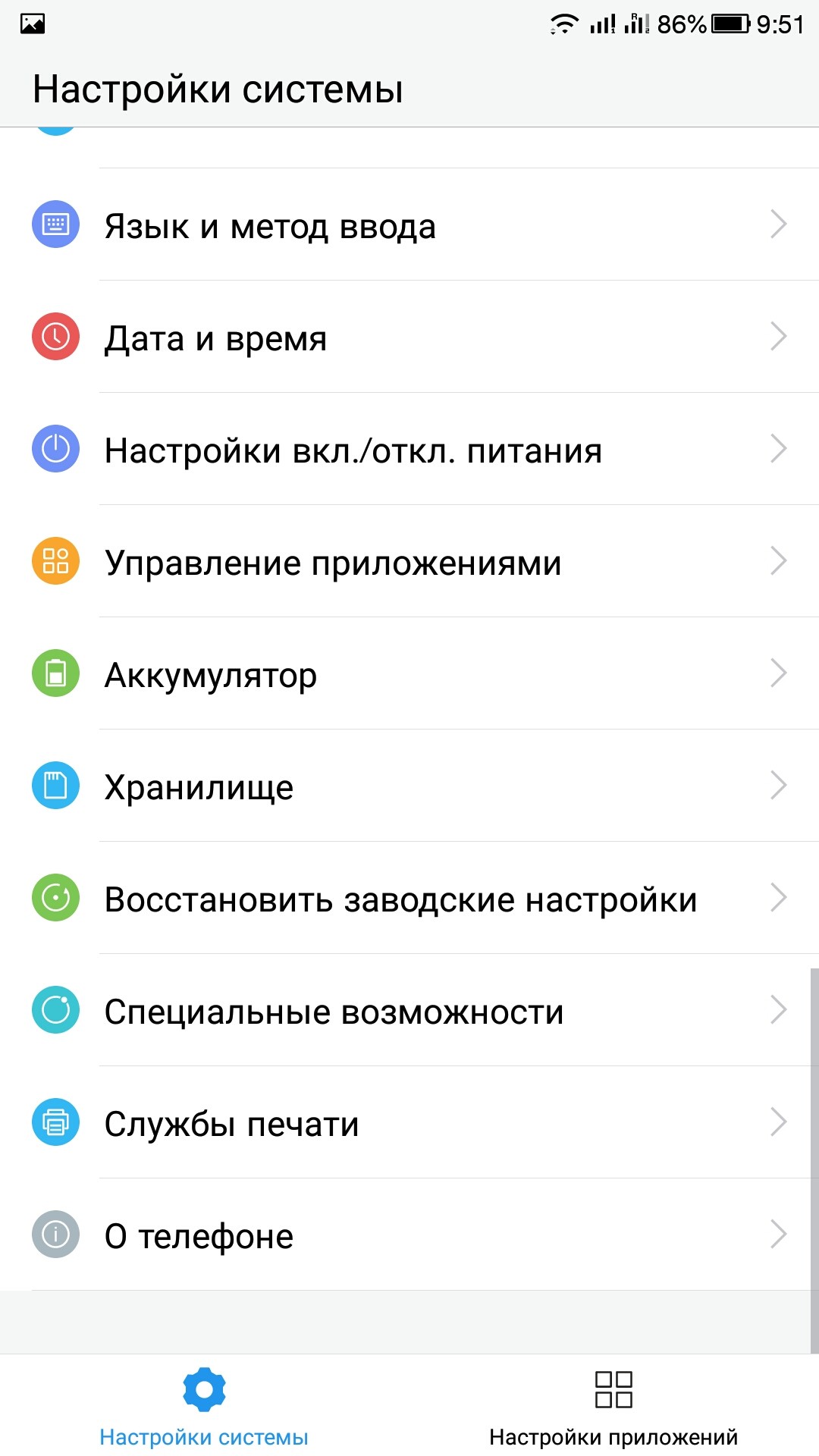This screenshot has width=819, height=1456.
Task: Select the Службы печати row
Action: coord(409,1123)
